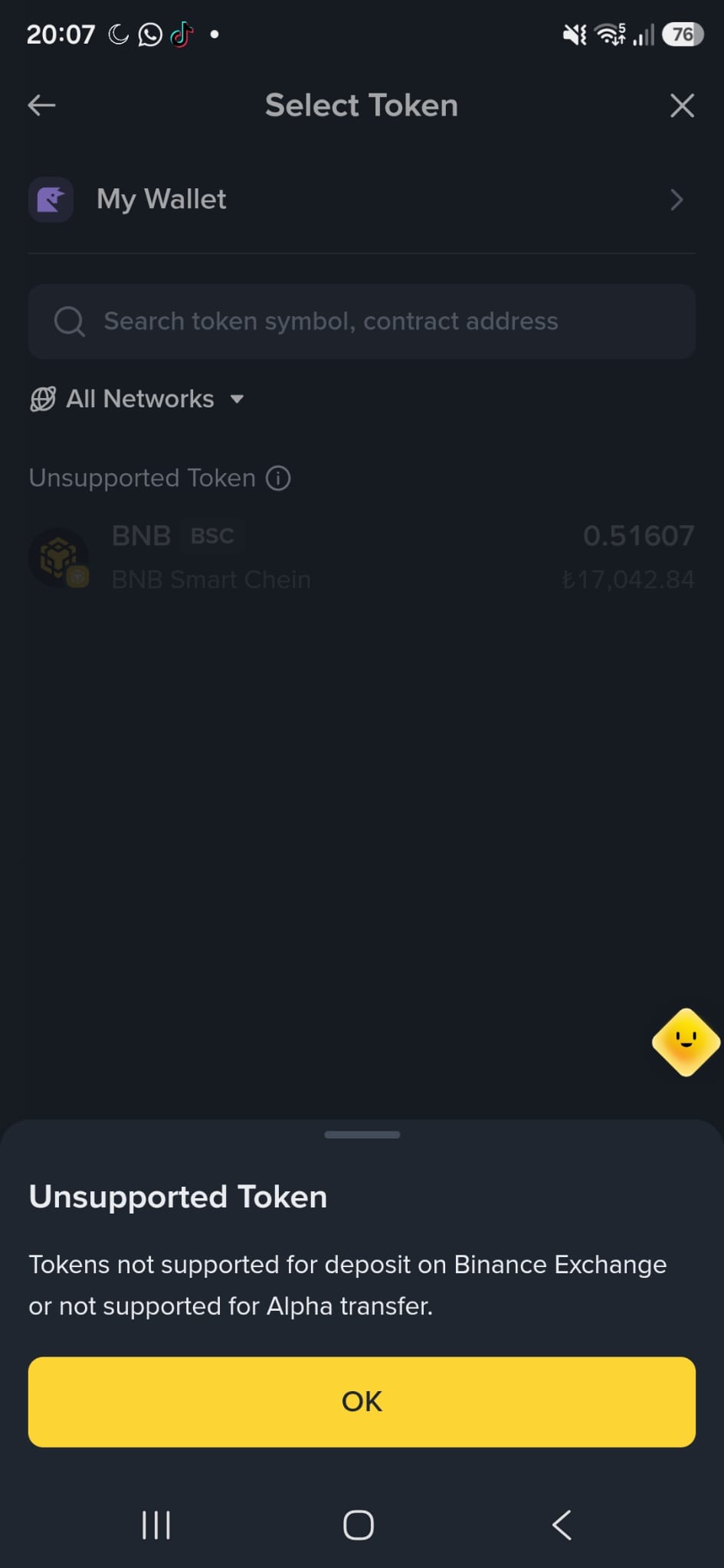Go to the phone's home screen
This screenshot has width=724, height=1568.
(x=359, y=1524)
